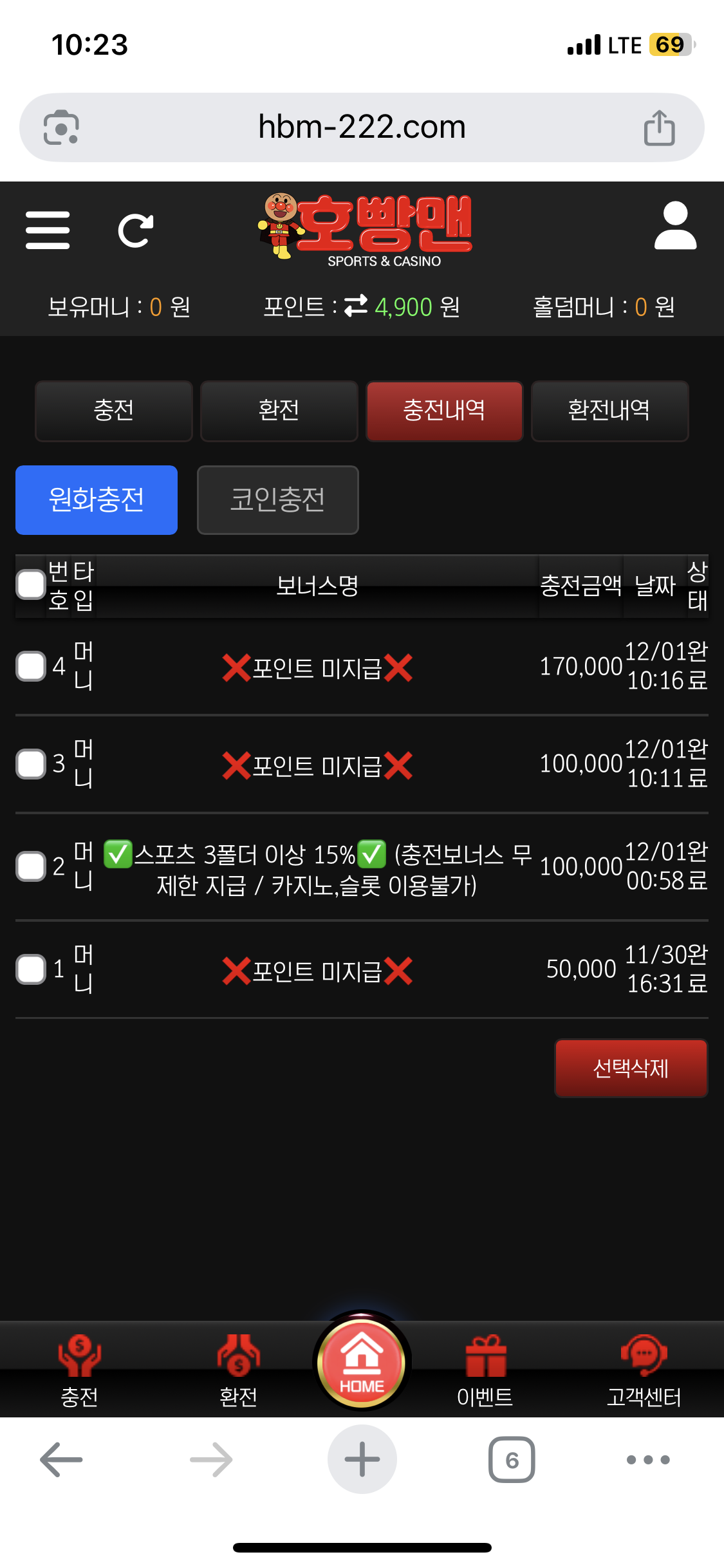Viewport: 724px width, 1568px height.
Task: Select the 코인충전 button
Action: (x=277, y=500)
